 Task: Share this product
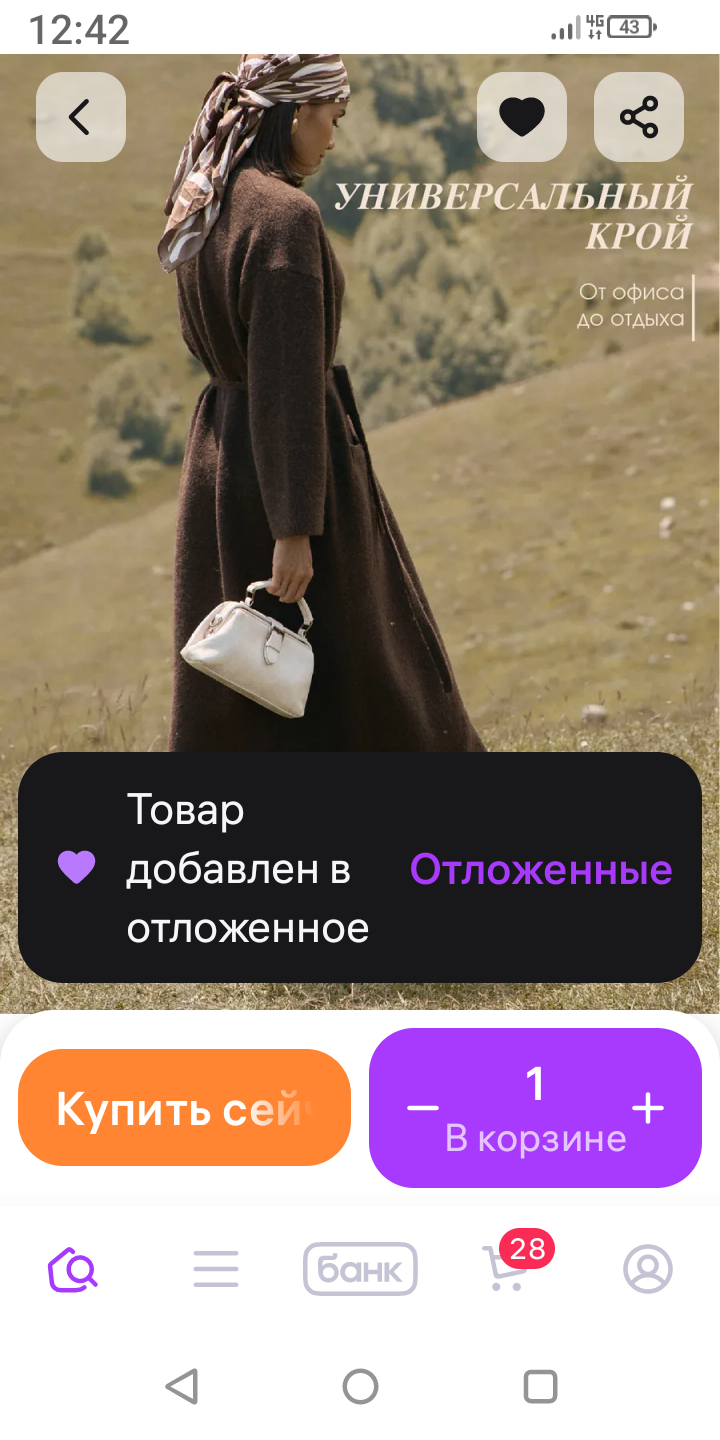(638, 117)
